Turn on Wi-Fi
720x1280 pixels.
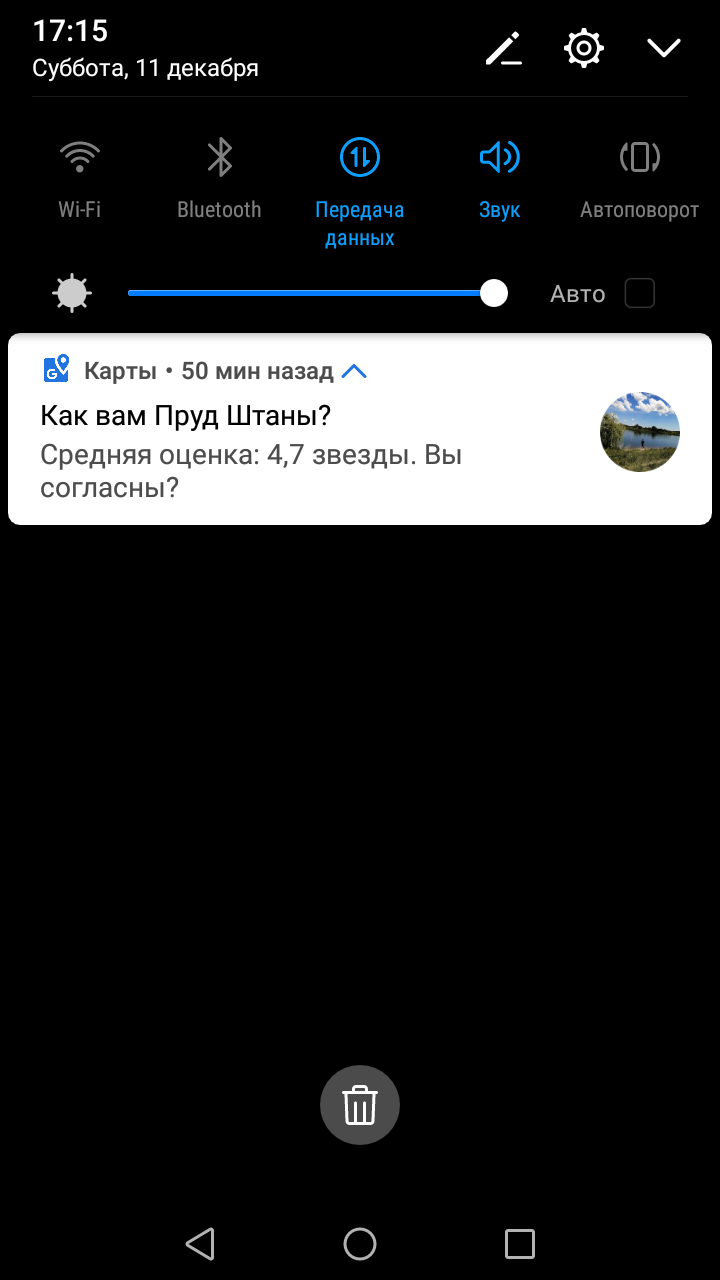pyautogui.click(x=80, y=158)
